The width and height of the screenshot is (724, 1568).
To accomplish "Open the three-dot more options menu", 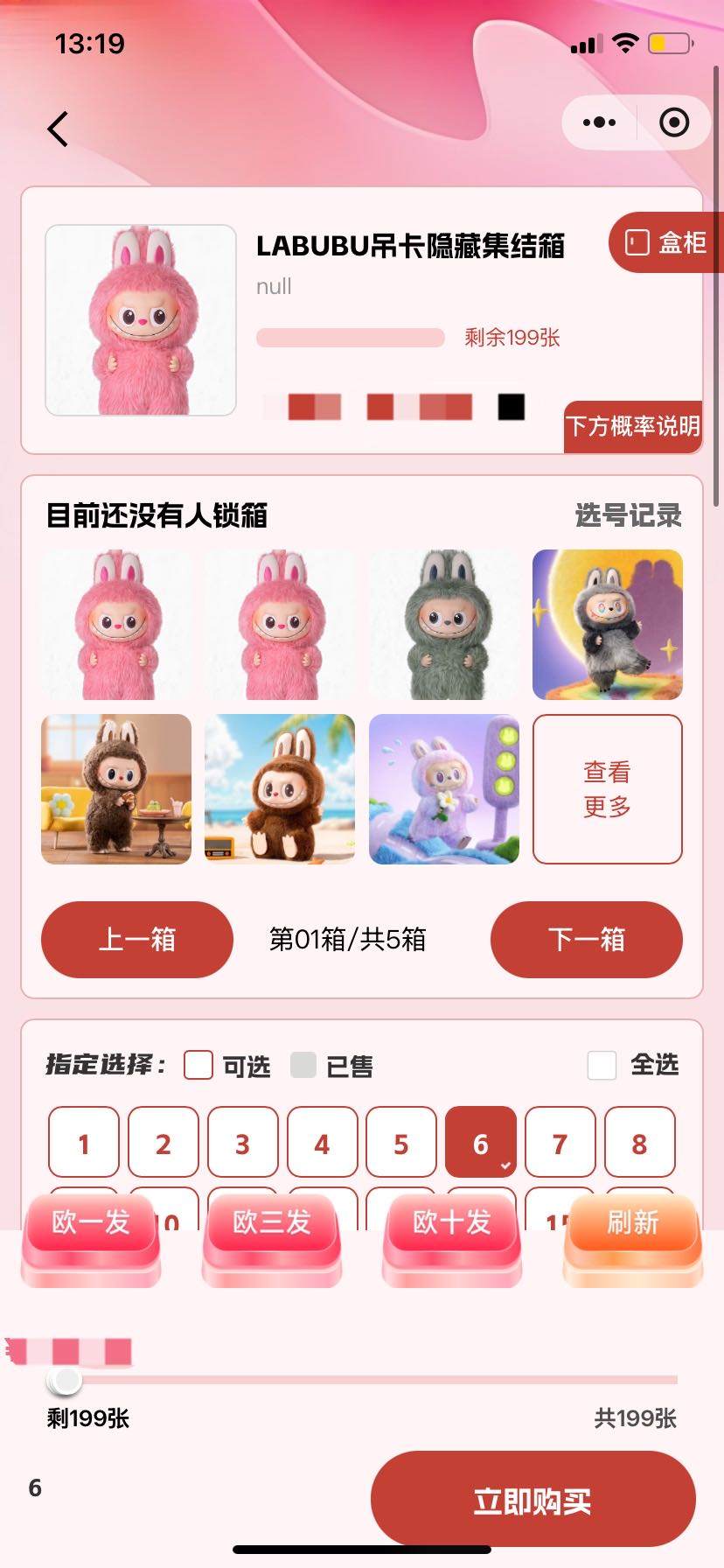I will [597, 122].
